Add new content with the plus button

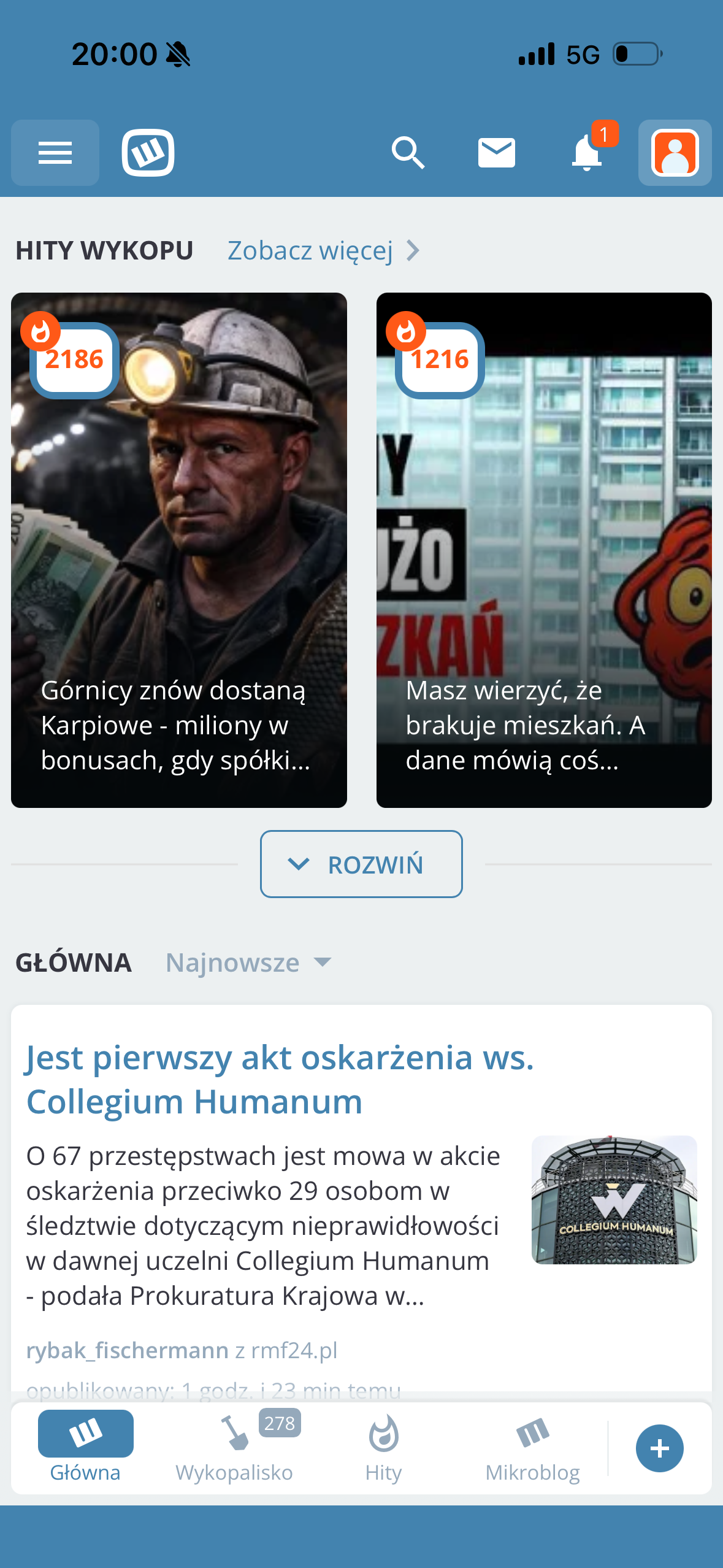coord(659,1448)
